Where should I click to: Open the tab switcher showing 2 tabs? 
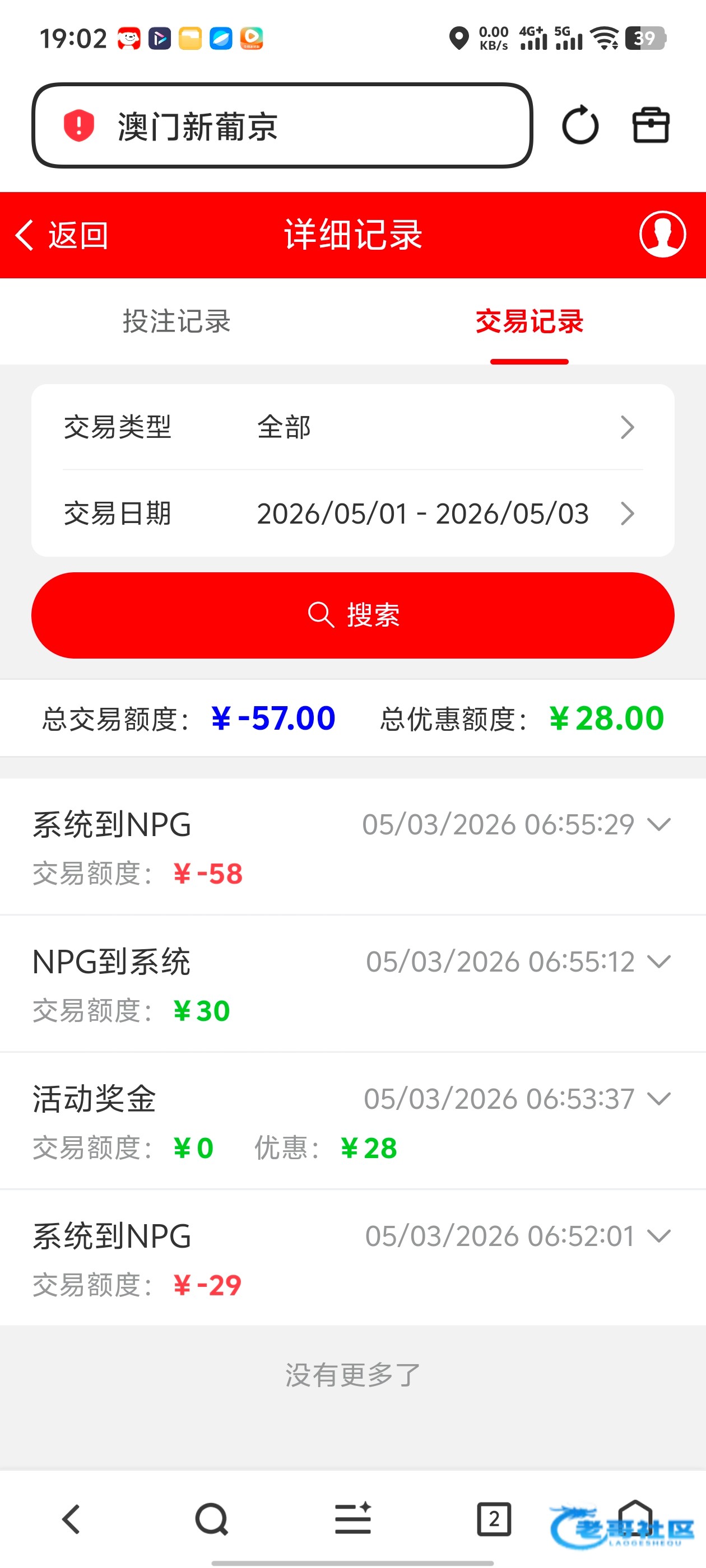click(x=494, y=1519)
